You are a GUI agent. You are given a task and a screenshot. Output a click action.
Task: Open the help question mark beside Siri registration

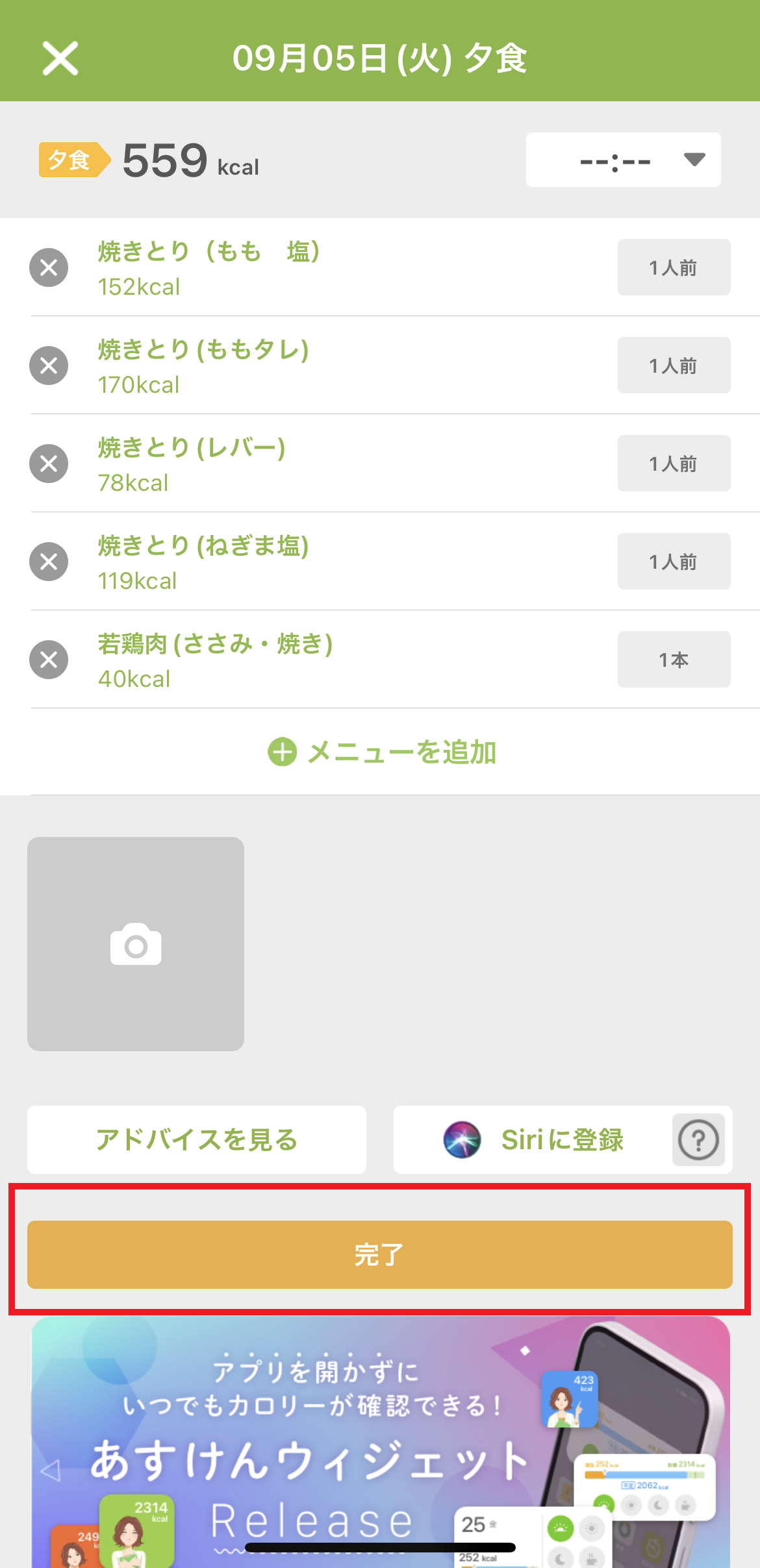698,1139
